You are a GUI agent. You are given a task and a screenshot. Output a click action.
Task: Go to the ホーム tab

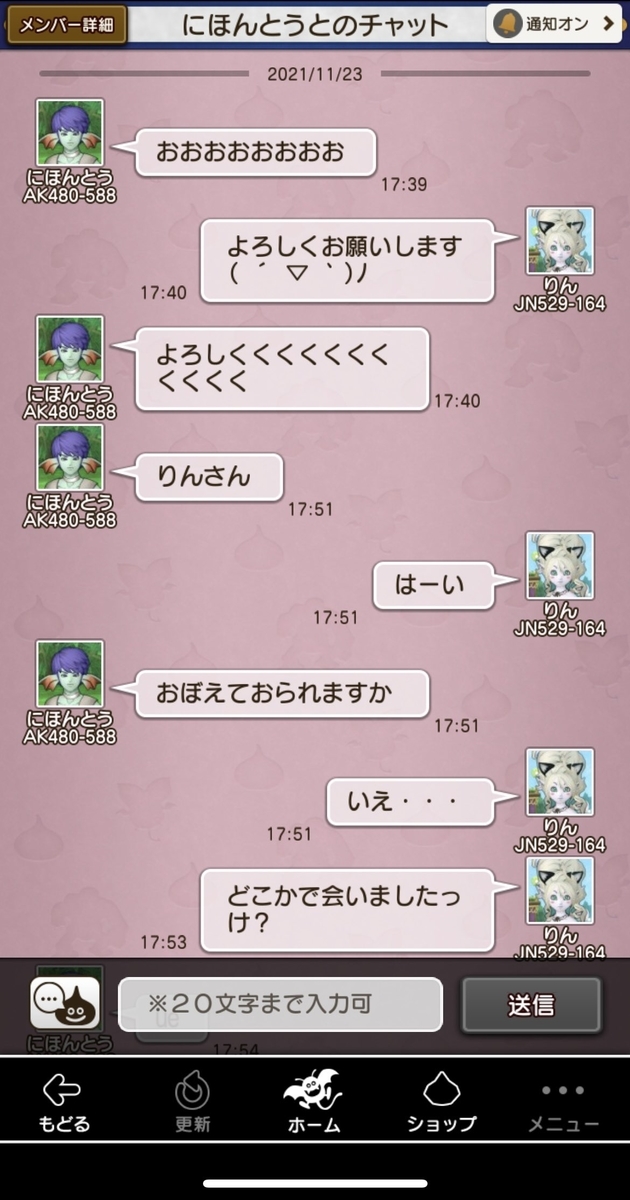(314, 1103)
